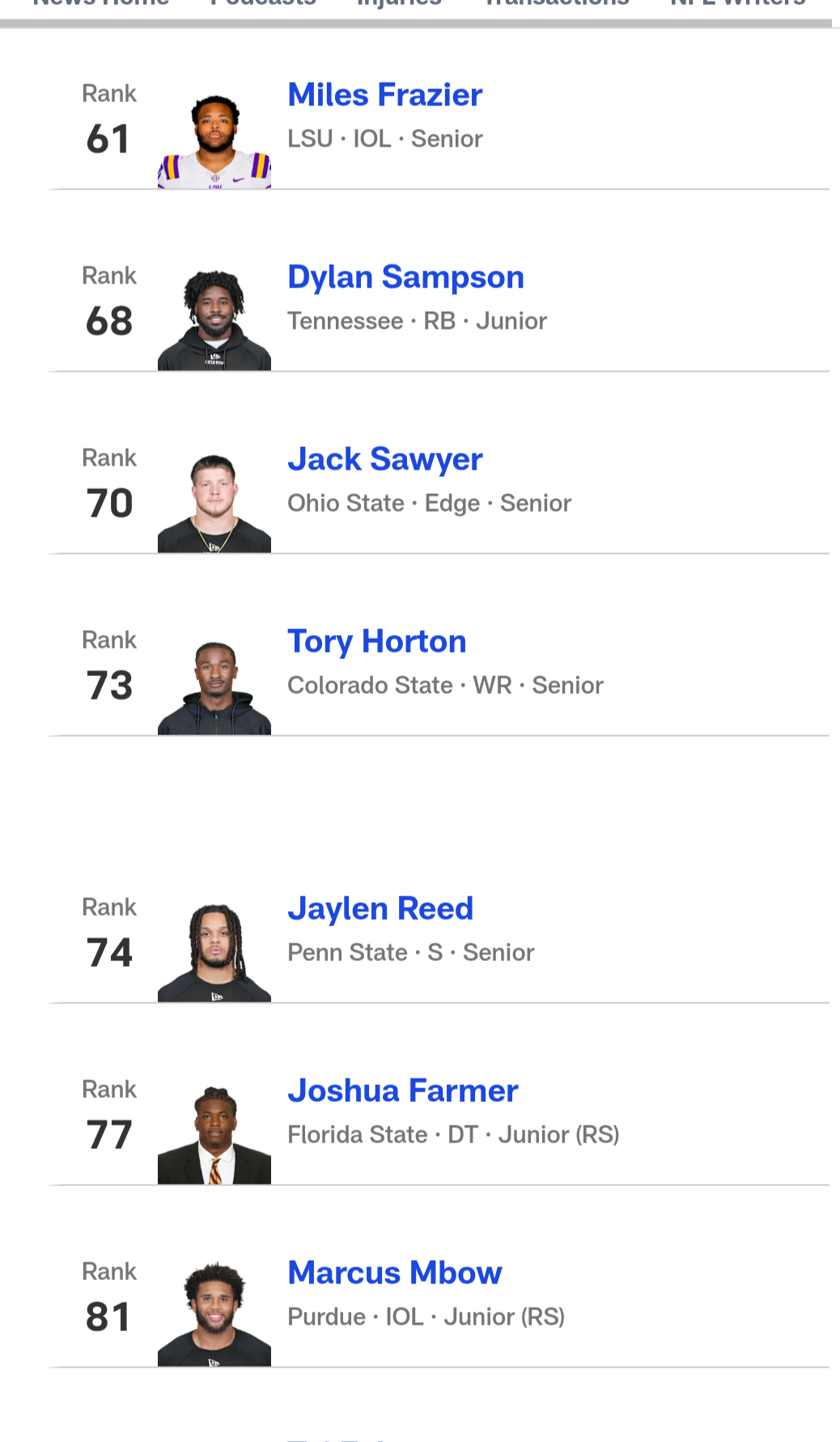
Task: View Jack Sawyer's player page
Action: click(385, 460)
